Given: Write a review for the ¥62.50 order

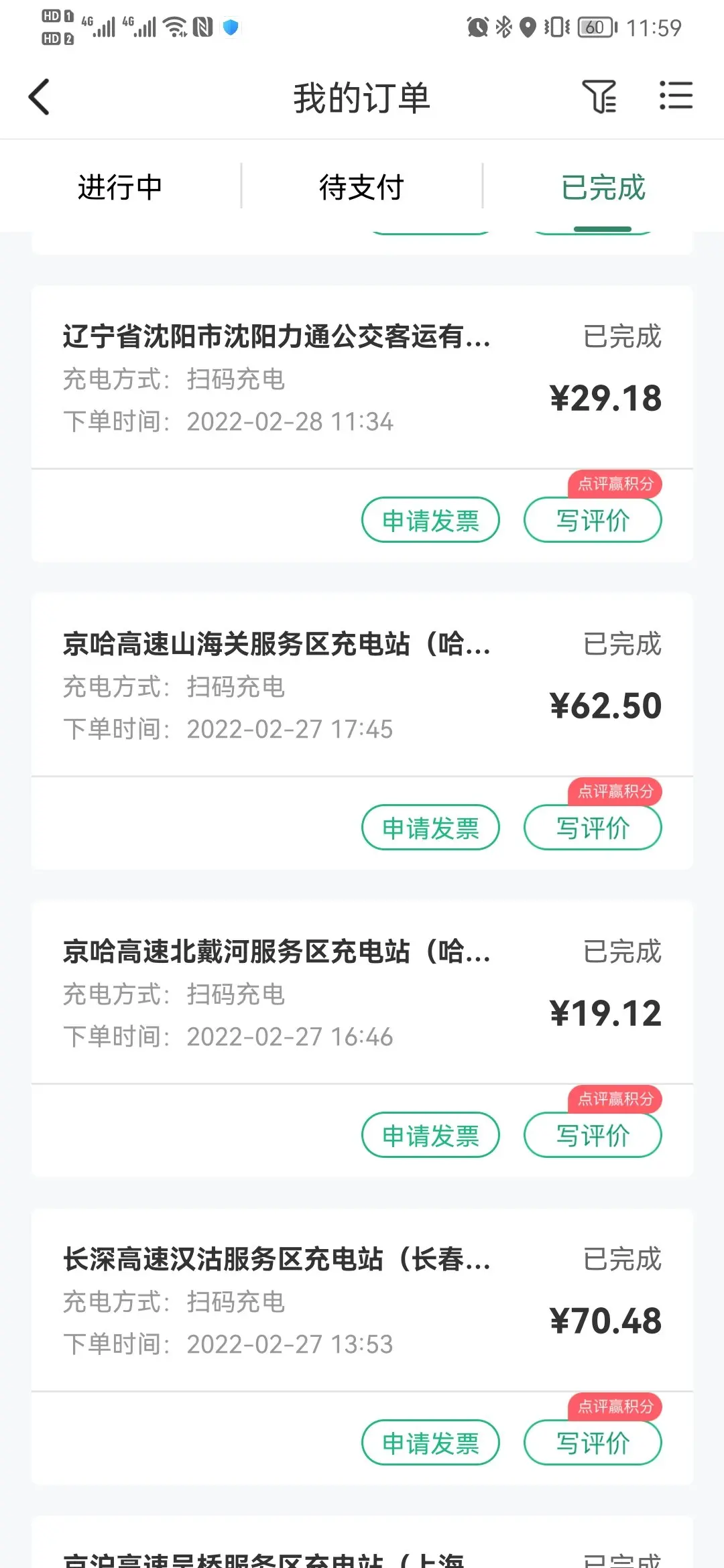Looking at the screenshot, I should coord(593,828).
